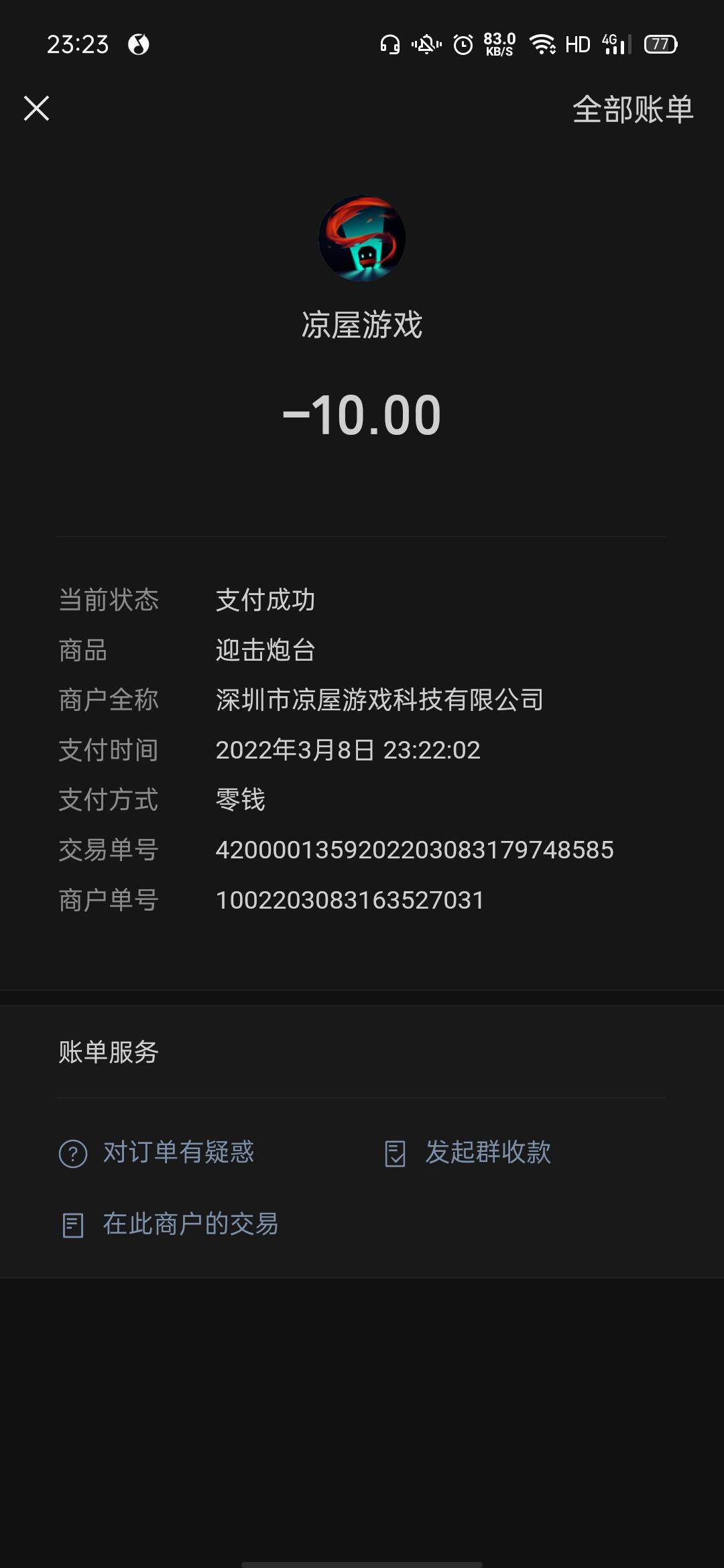
Task: Start a group collection via 发起群收款
Action: click(x=468, y=1153)
